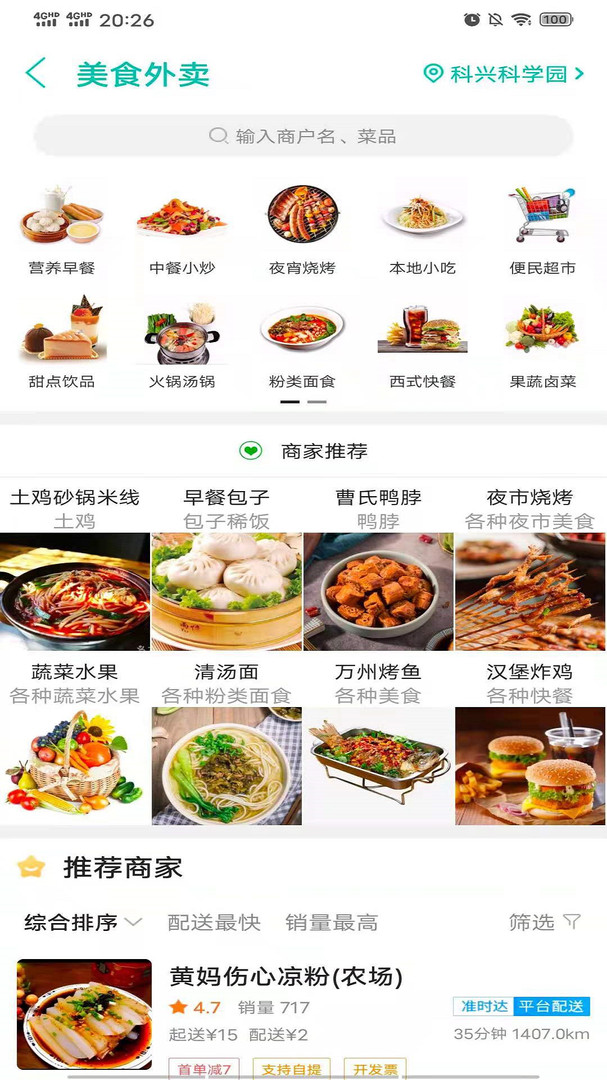Image resolution: width=607 pixels, height=1080 pixels.
Task: Browse the 便民超市 category
Action: pyautogui.click(x=542, y=230)
